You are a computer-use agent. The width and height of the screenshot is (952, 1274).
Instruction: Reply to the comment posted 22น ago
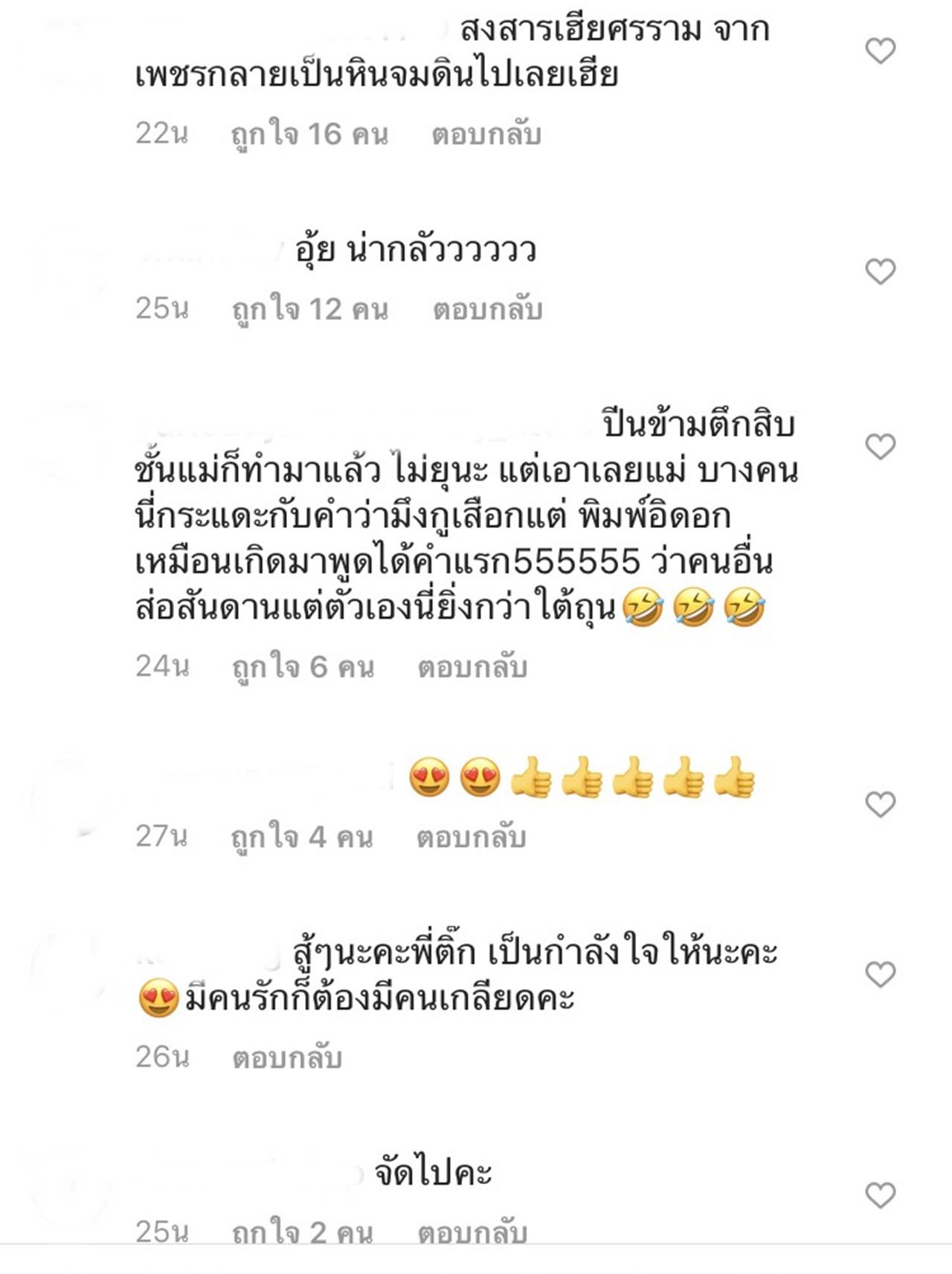[x=486, y=135]
